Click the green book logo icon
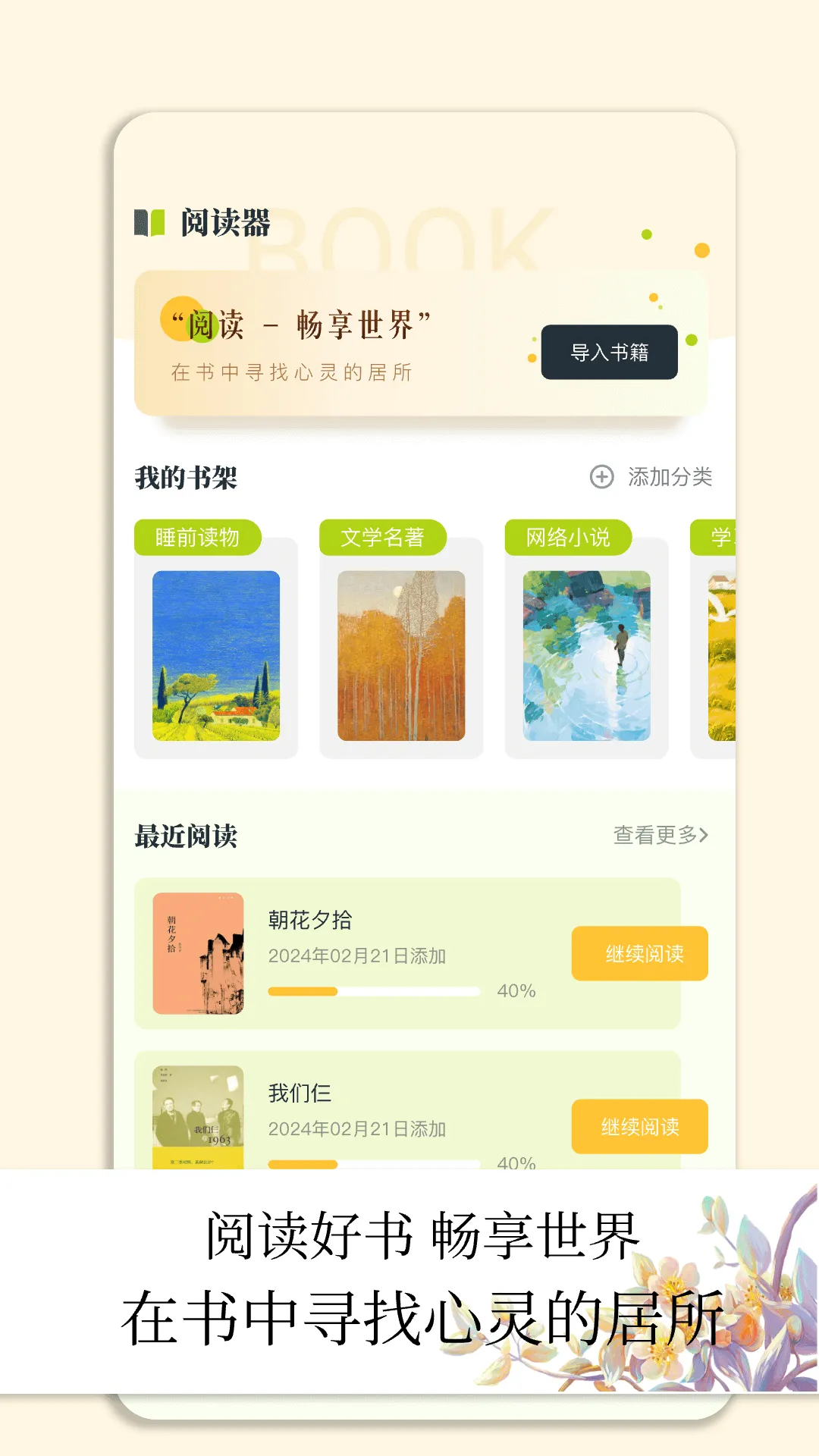 pos(149,224)
